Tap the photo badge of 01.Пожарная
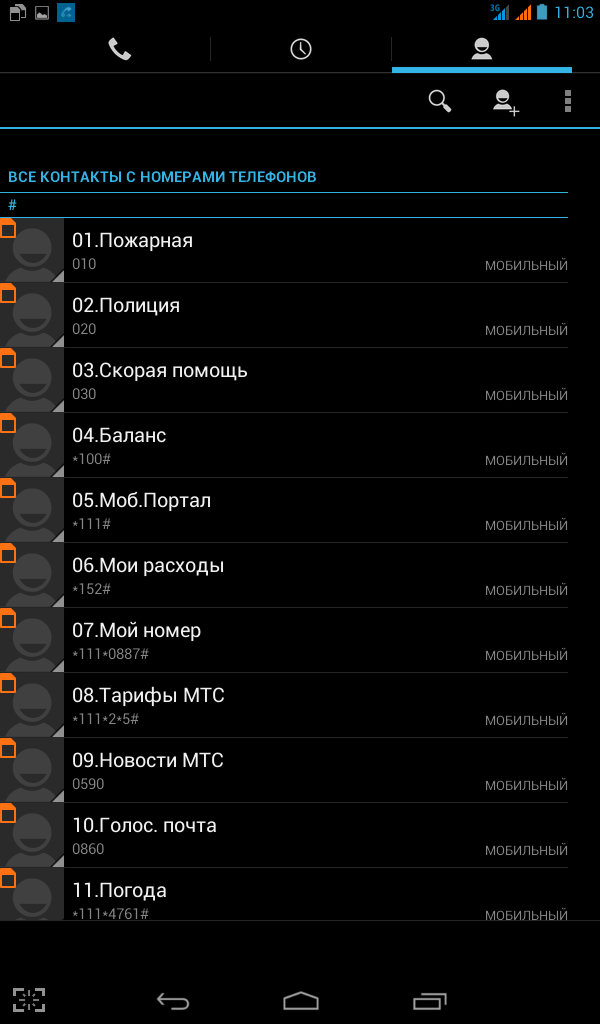Viewport: 600px width, 1024px height. pyautogui.click(x=32, y=250)
